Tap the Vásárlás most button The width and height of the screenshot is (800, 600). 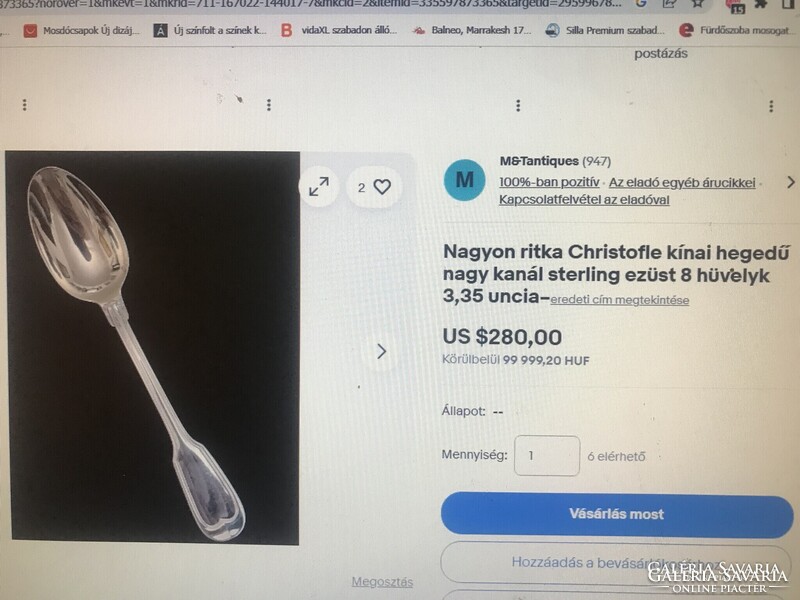coord(616,514)
